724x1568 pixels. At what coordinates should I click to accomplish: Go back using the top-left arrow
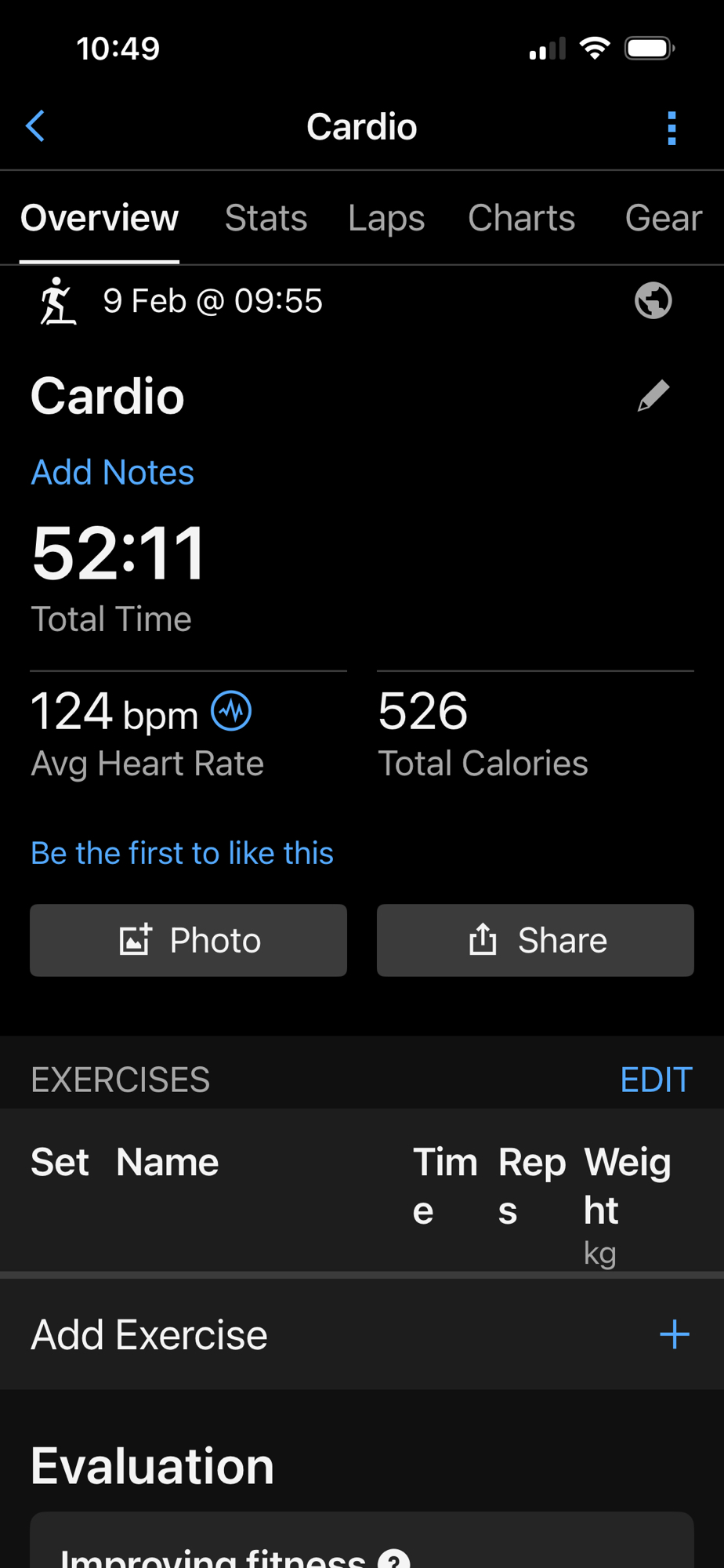click(35, 126)
